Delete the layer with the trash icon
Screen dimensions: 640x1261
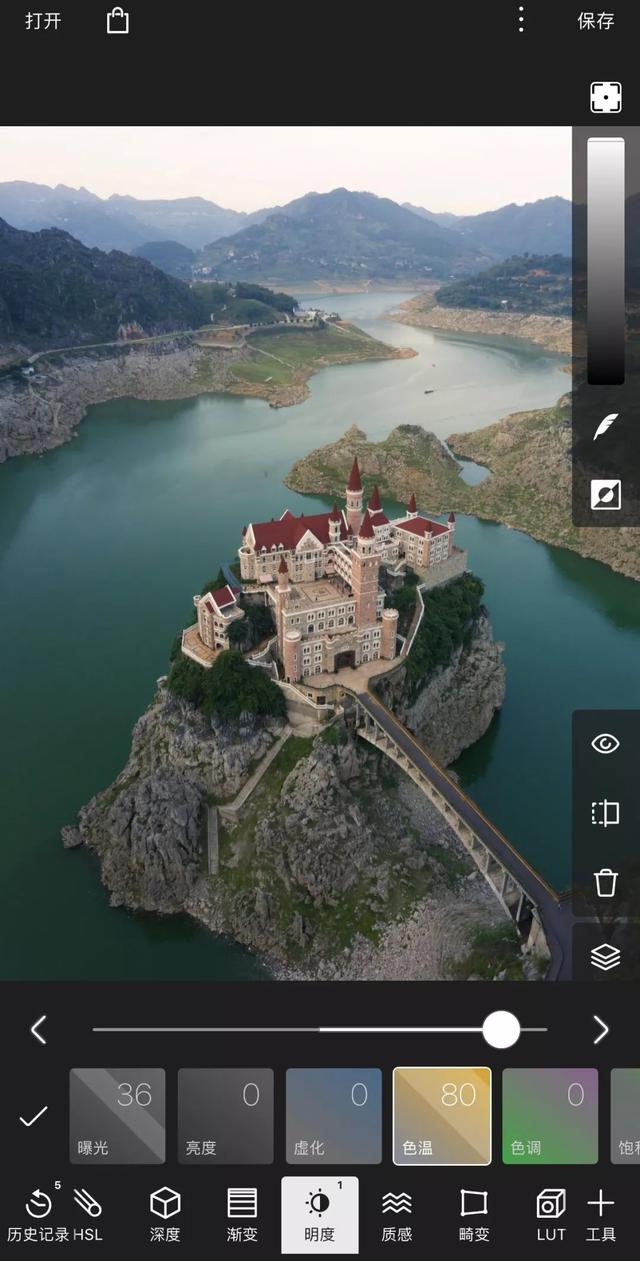(605, 883)
